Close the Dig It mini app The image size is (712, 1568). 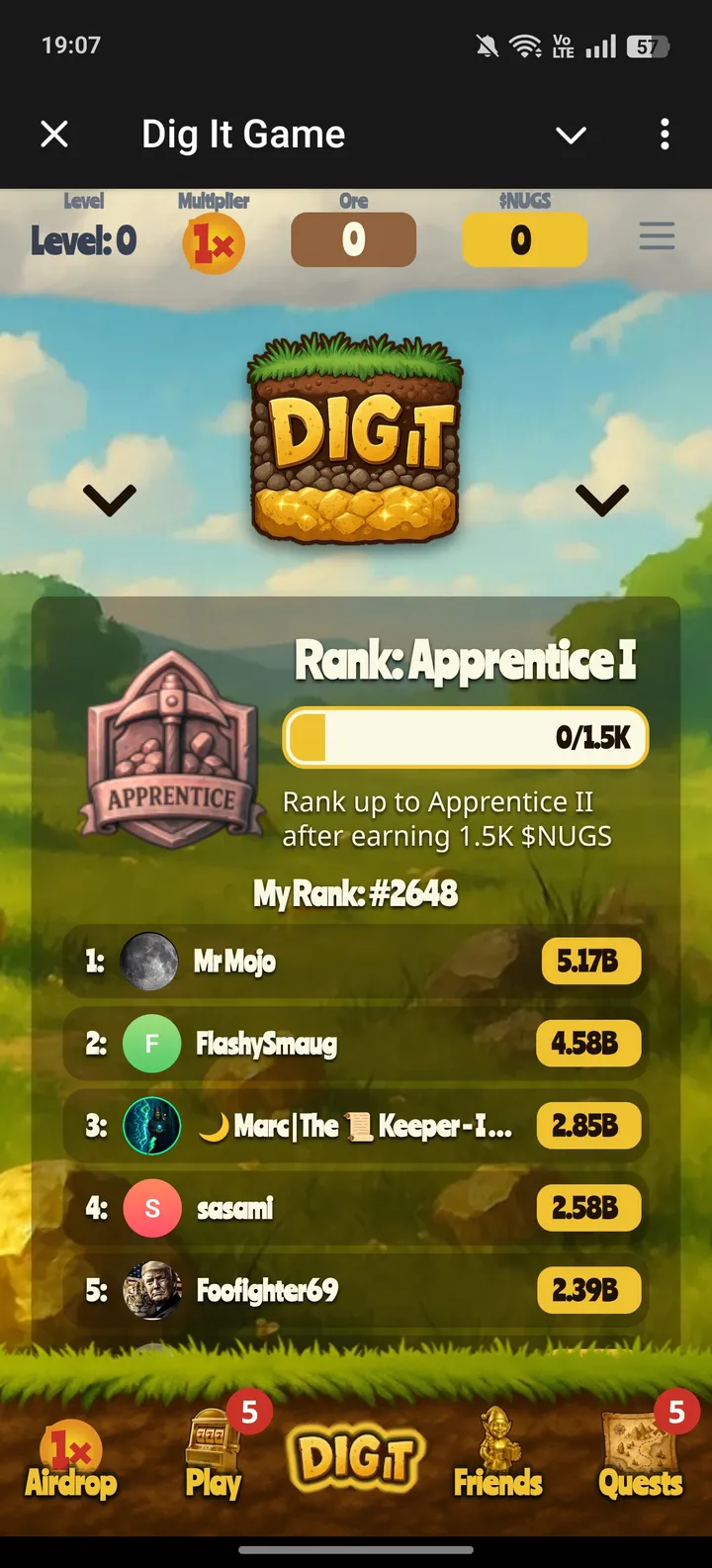pos(54,134)
